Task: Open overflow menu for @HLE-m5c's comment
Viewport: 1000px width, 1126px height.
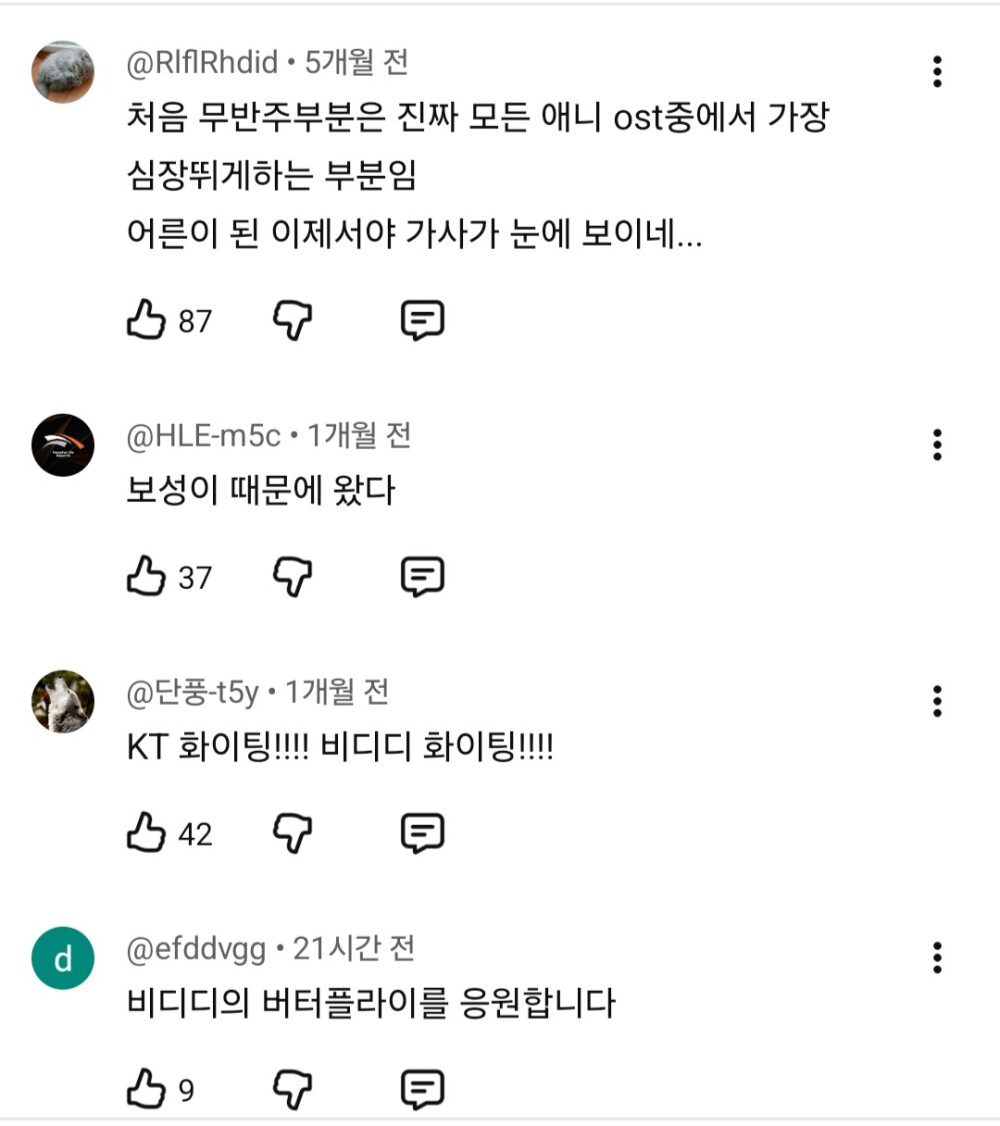Action: coord(937,444)
